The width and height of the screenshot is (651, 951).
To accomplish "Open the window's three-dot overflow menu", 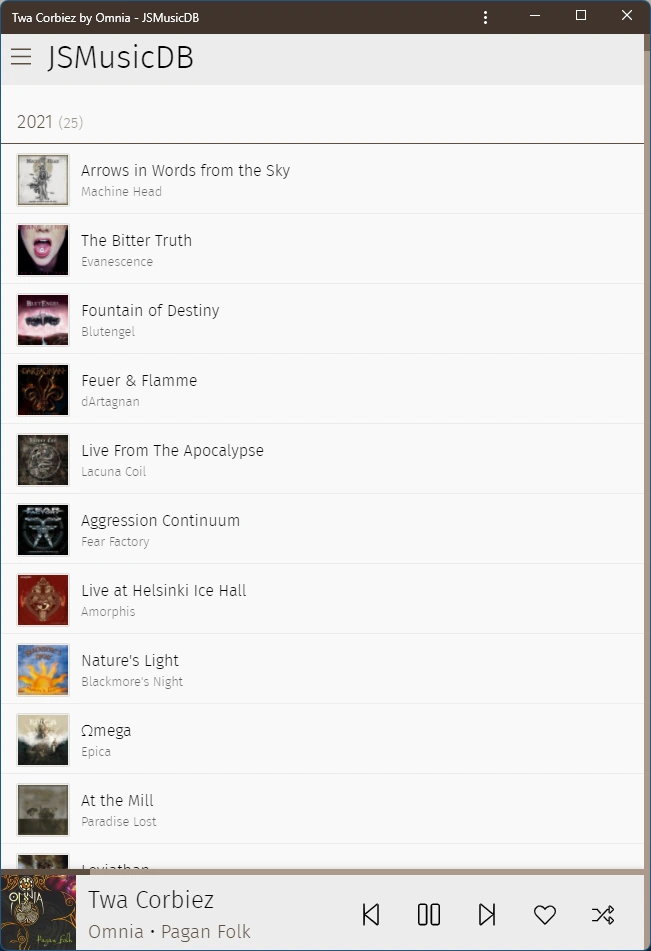I will (485, 17).
